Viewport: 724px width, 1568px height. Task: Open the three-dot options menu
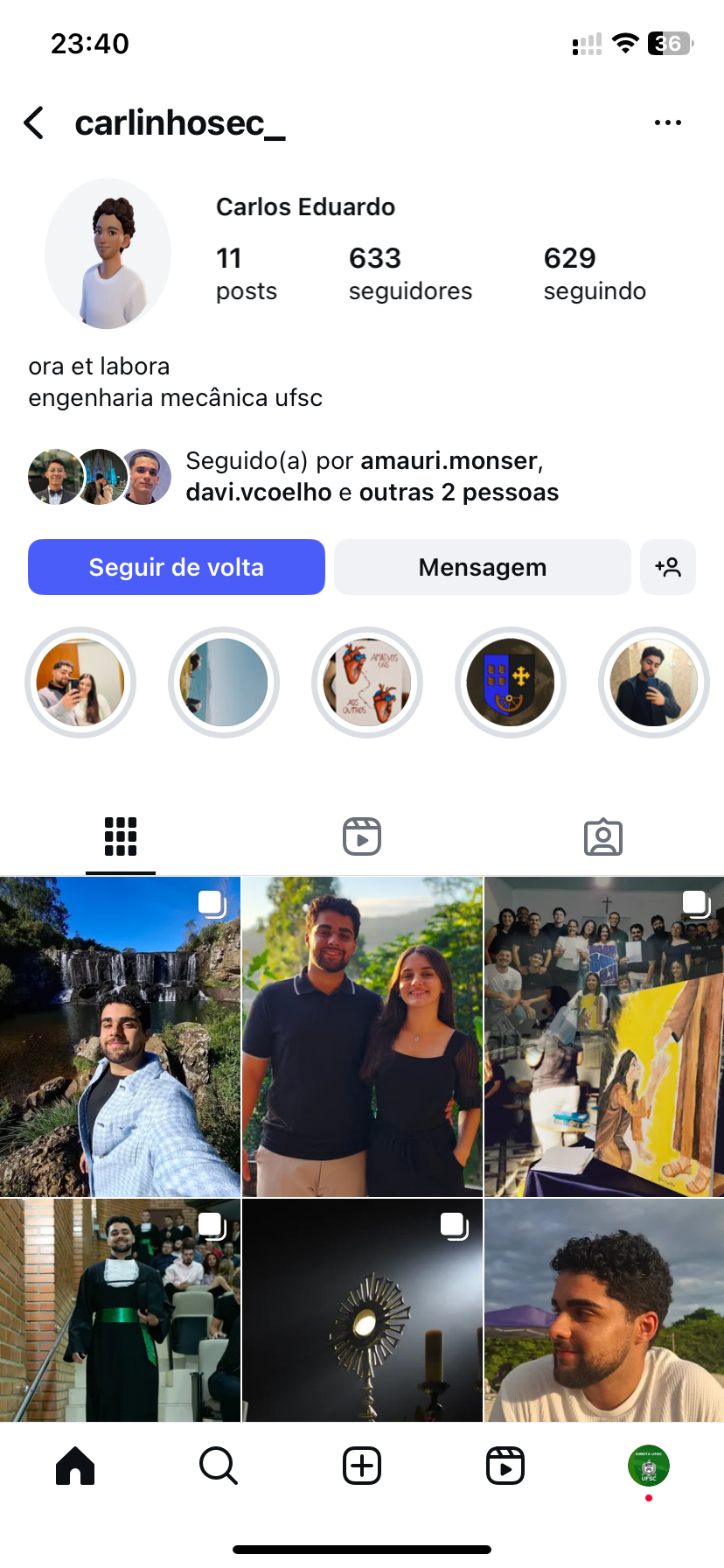tap(667, 123)
